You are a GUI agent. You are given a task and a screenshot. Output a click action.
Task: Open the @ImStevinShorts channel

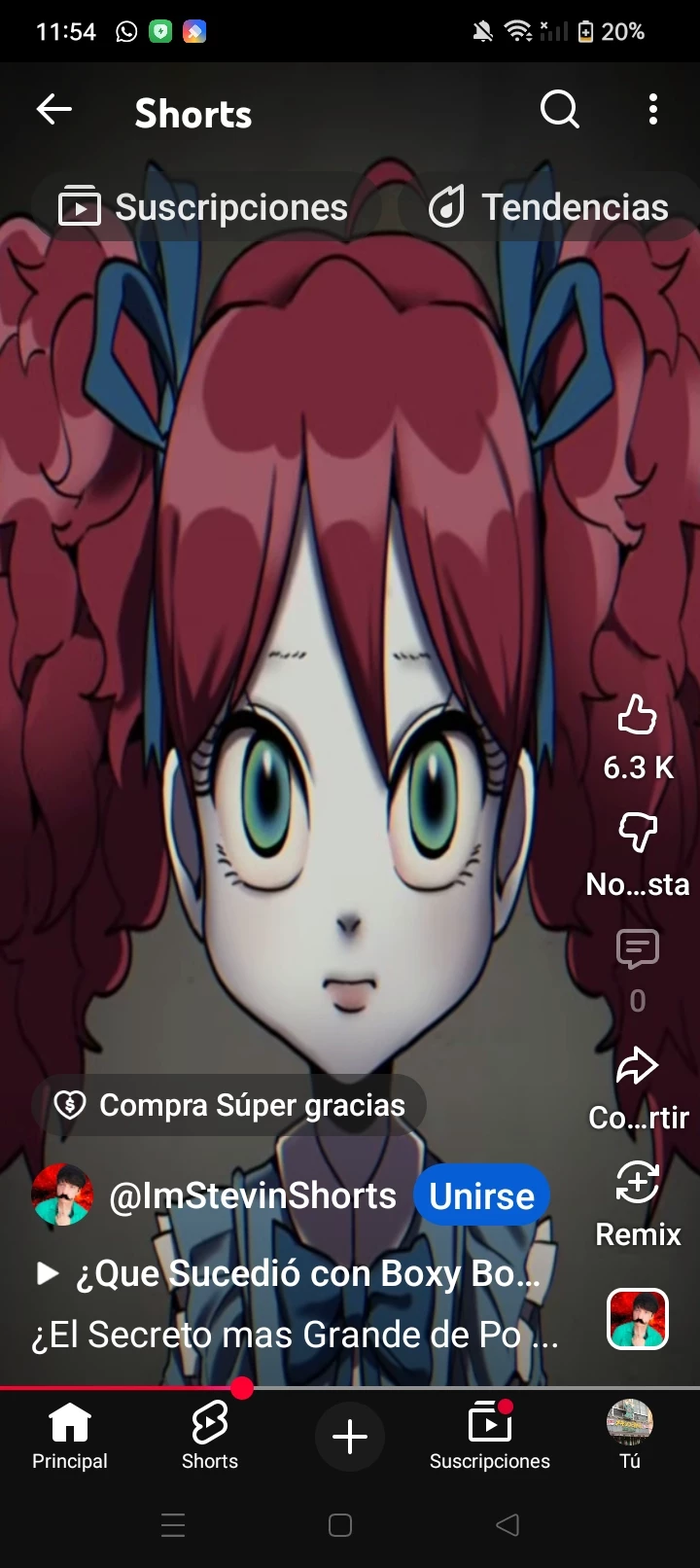click(252, 1195)
